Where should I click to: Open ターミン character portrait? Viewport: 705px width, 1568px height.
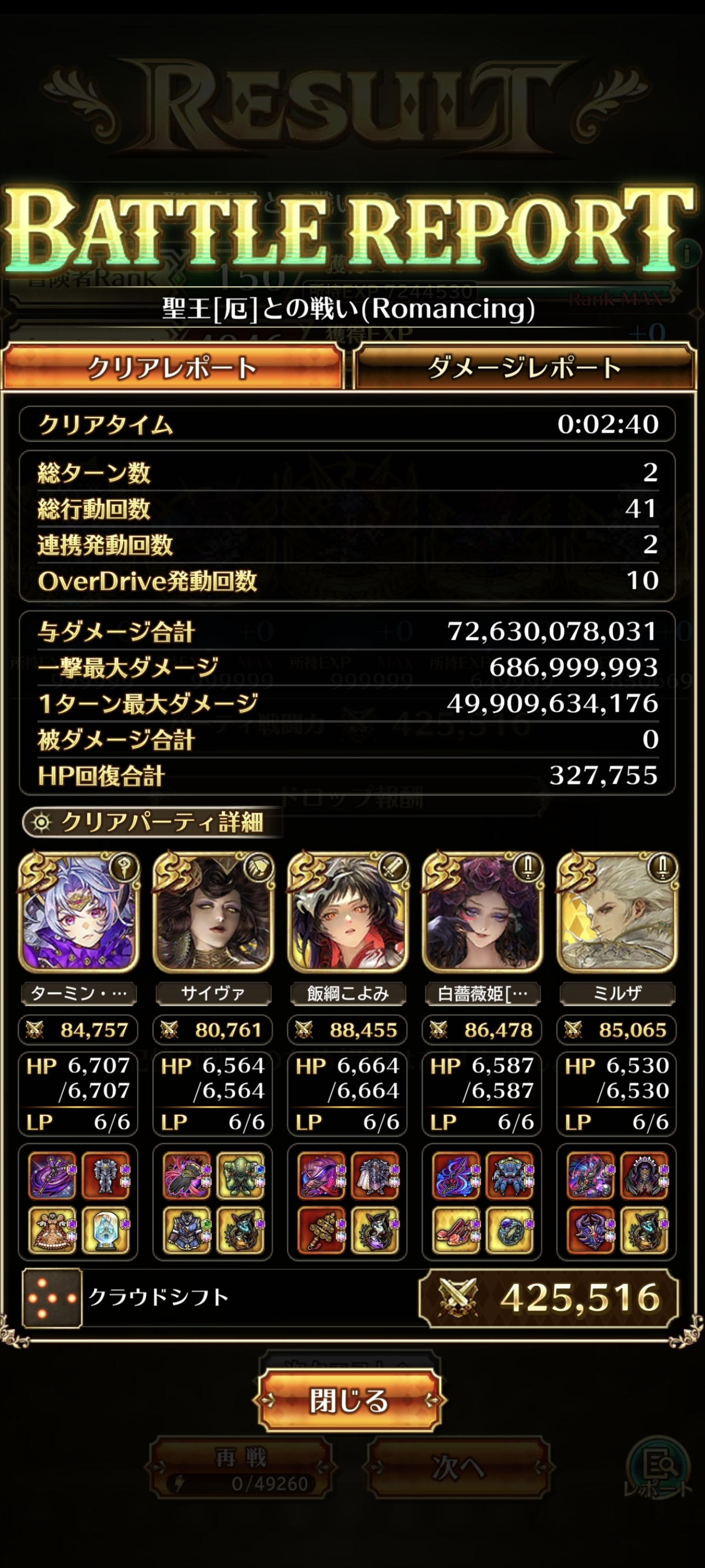[x=79, y=912]
